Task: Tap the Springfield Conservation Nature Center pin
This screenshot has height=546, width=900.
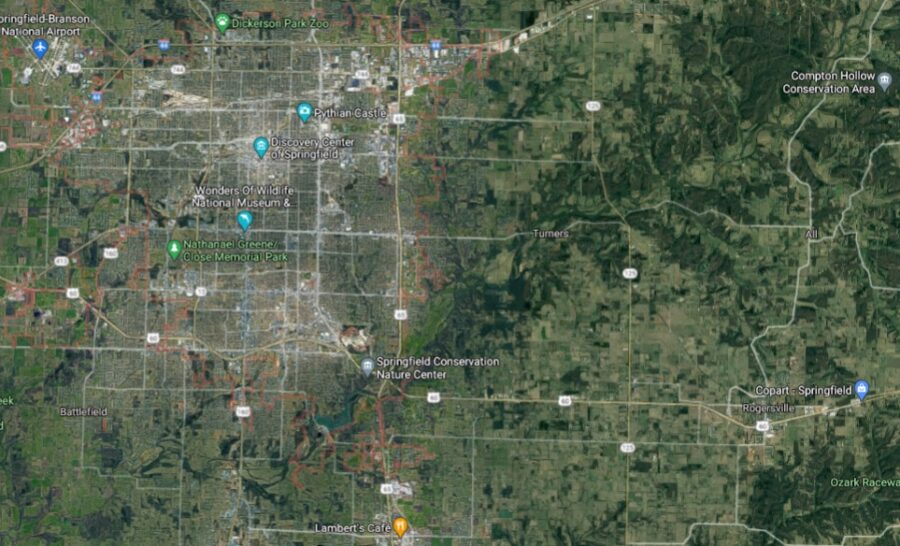Action: [368, 366]
